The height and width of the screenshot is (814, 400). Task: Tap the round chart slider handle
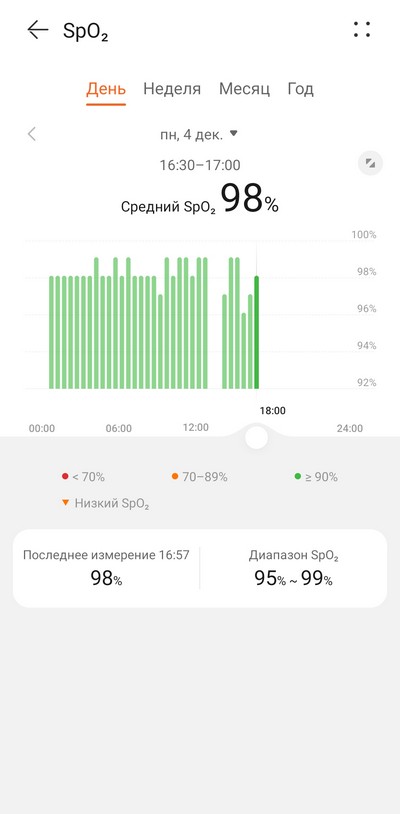click(256, 437)
